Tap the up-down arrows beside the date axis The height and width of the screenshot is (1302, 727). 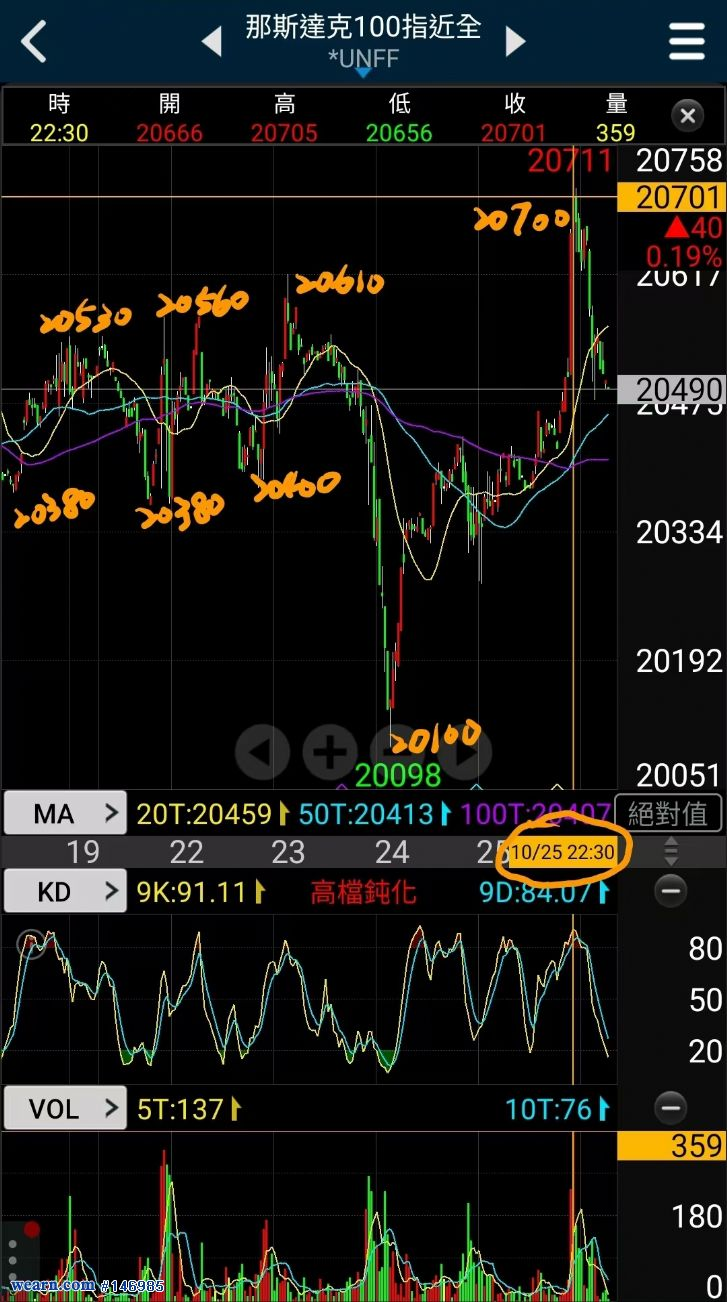[671, 852]
